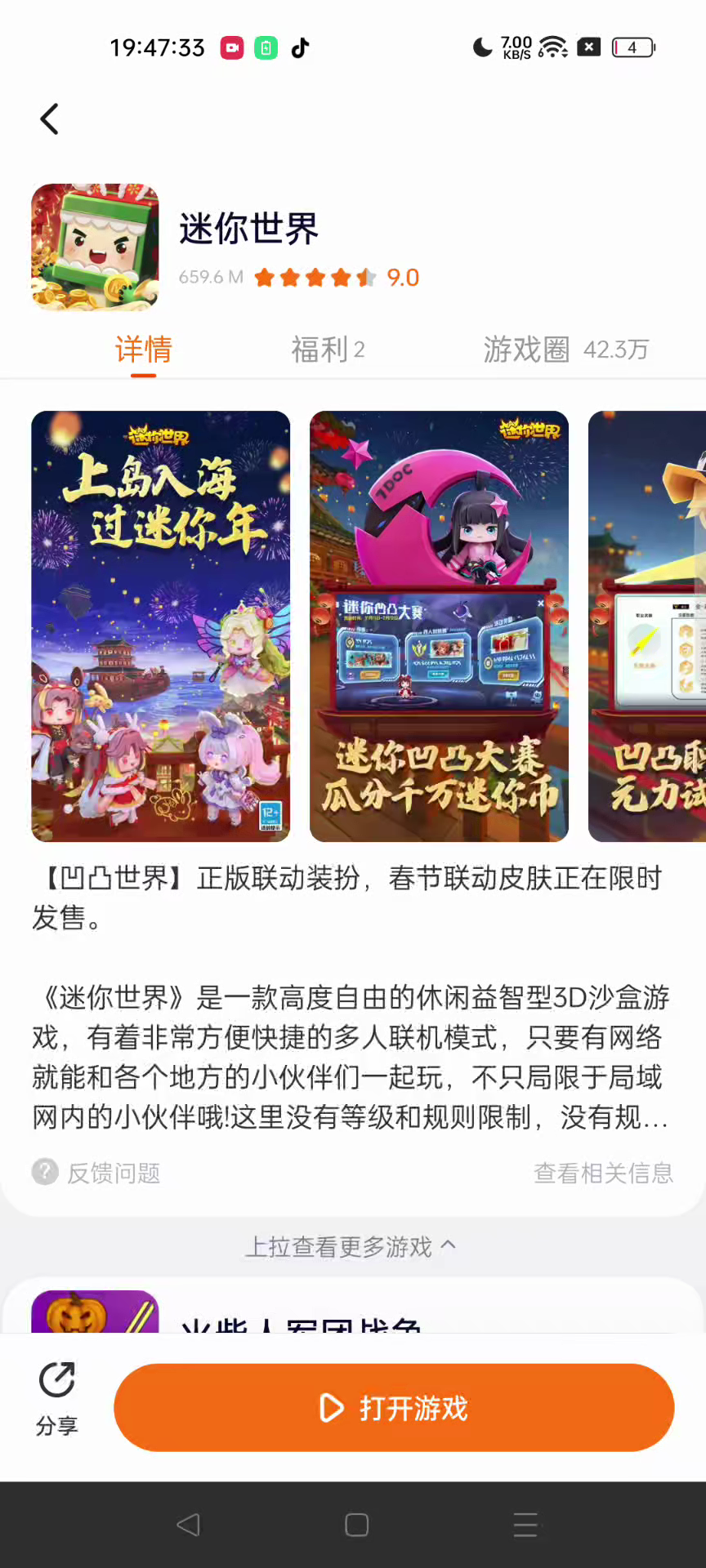Select the 详情 tab
The width and height of the screenshot is (706, 1568).
pyautogui.click(x=144, y=350)
